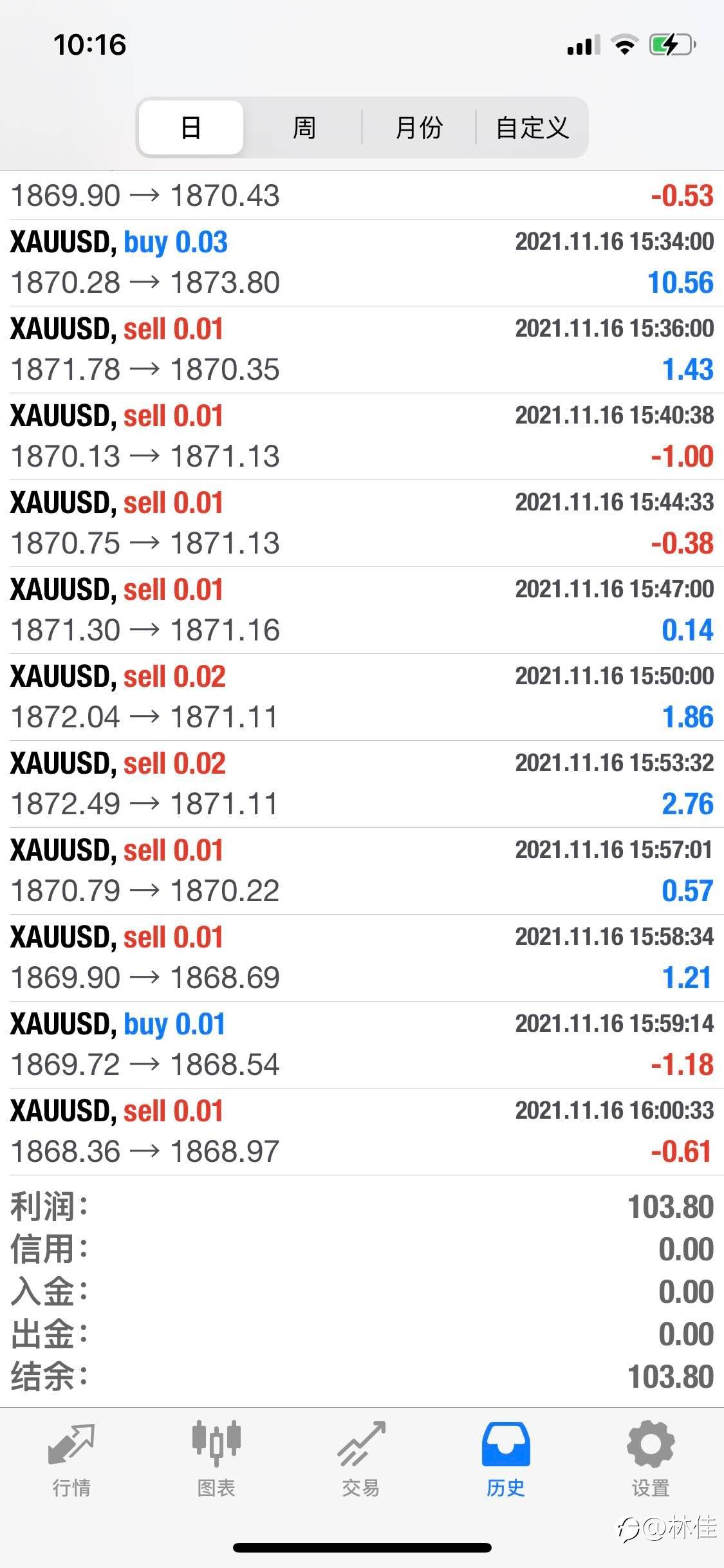Open the 设置 settings tab
The width and height of the screenshot is (724, 1568).
651,1460
